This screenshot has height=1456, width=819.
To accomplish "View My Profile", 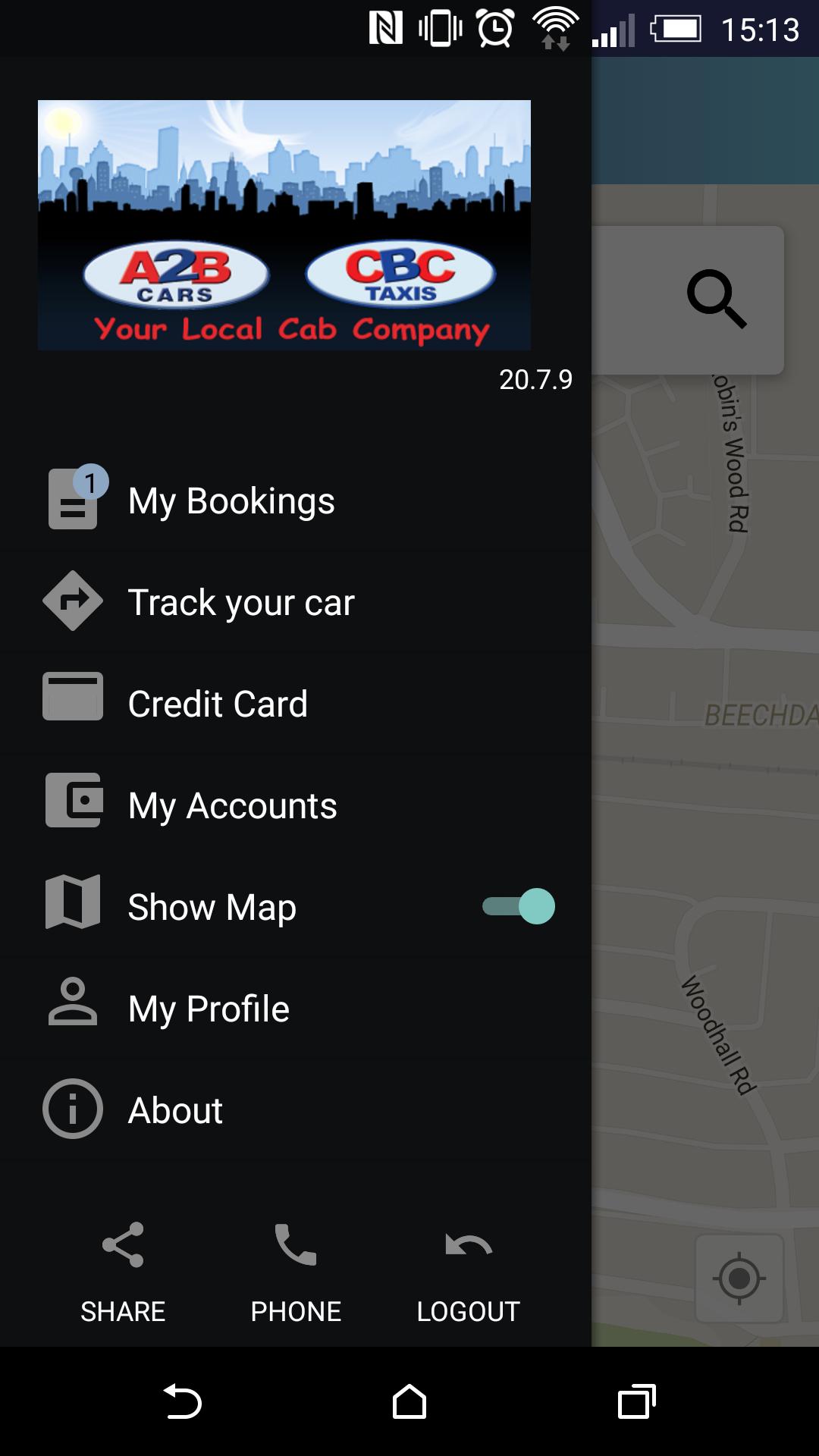I will pyautogui.click(x=209, y=1009).
